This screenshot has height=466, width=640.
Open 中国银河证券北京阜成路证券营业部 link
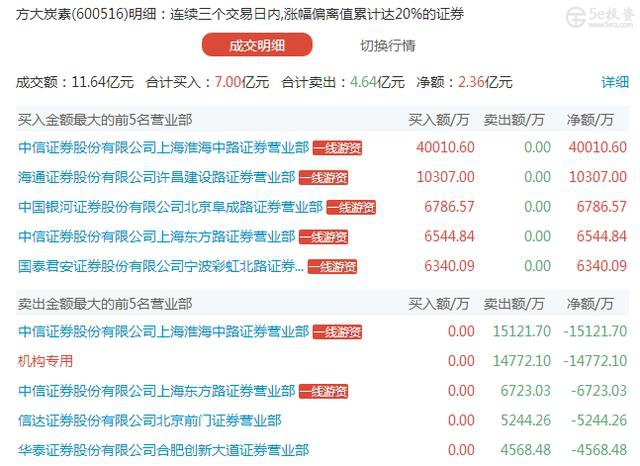click(x=171, y=207)
